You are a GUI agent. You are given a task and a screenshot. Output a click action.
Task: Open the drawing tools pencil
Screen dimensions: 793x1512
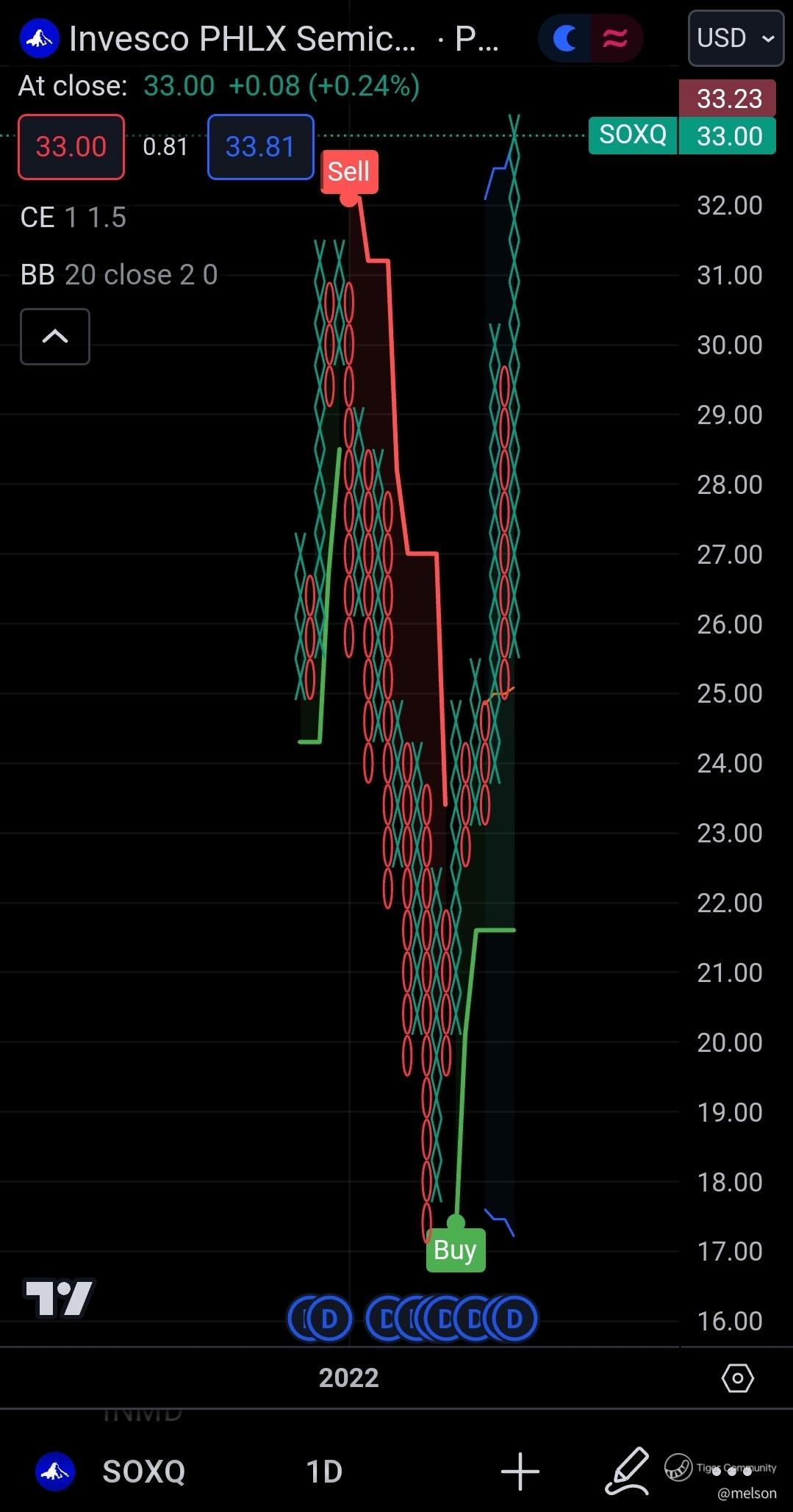tap(627, 1472)
